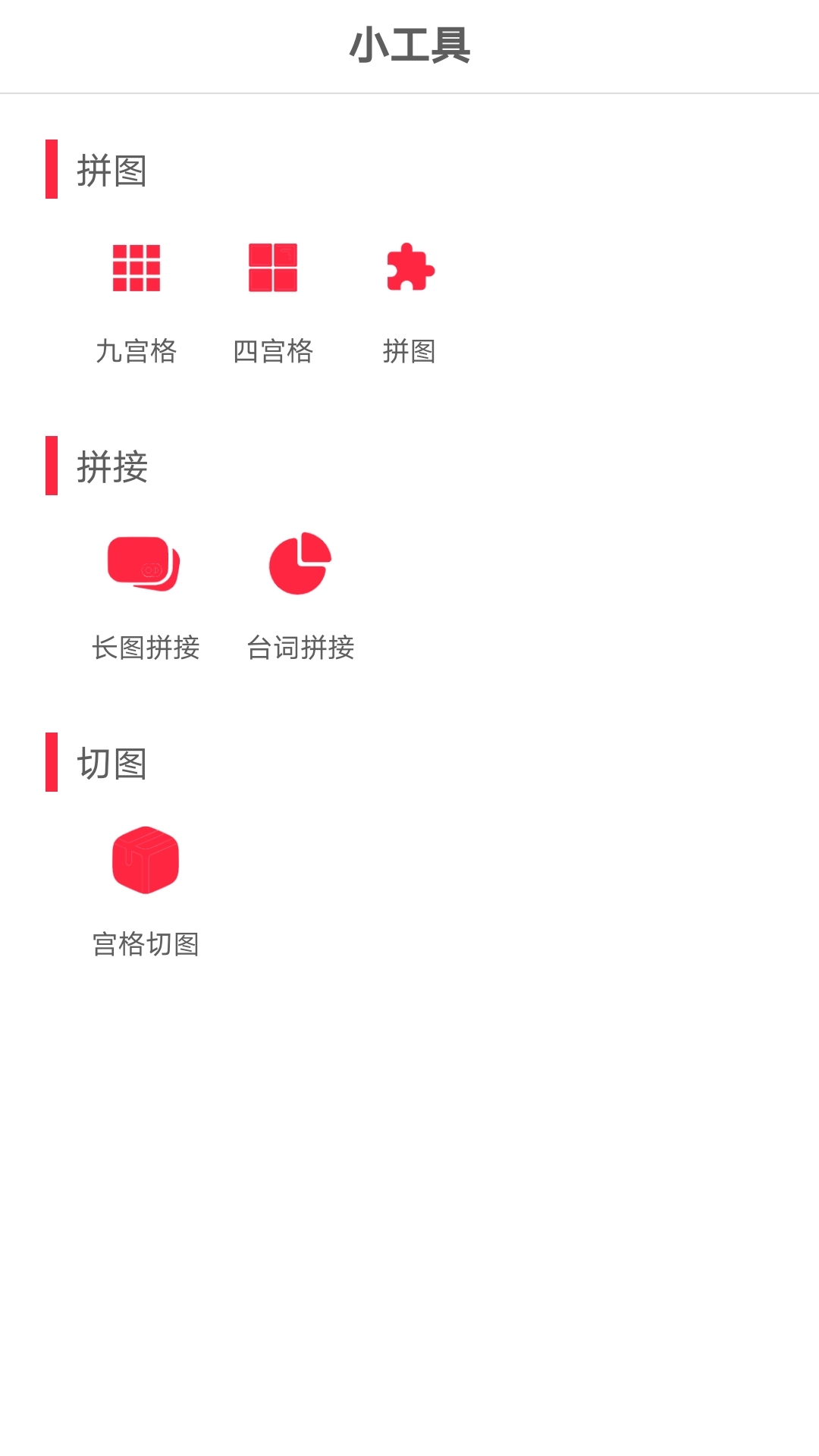Click the 四宫格 text label
The height and width of the screenshot is (1456, 819).
tap(274, 351)
